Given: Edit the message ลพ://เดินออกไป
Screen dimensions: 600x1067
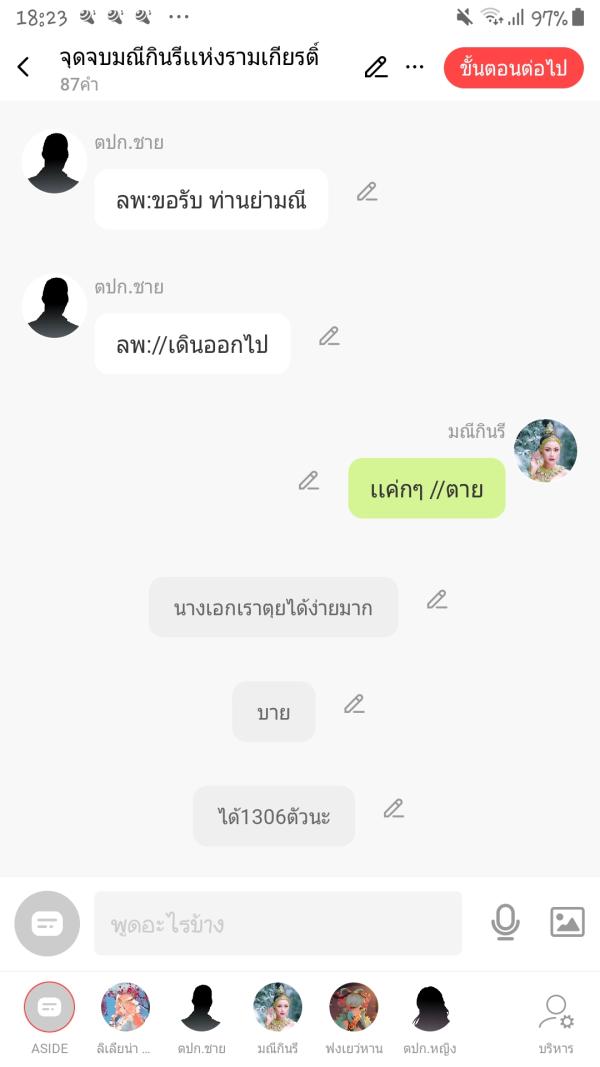Looking at the screenshot, I should (329, 337).
